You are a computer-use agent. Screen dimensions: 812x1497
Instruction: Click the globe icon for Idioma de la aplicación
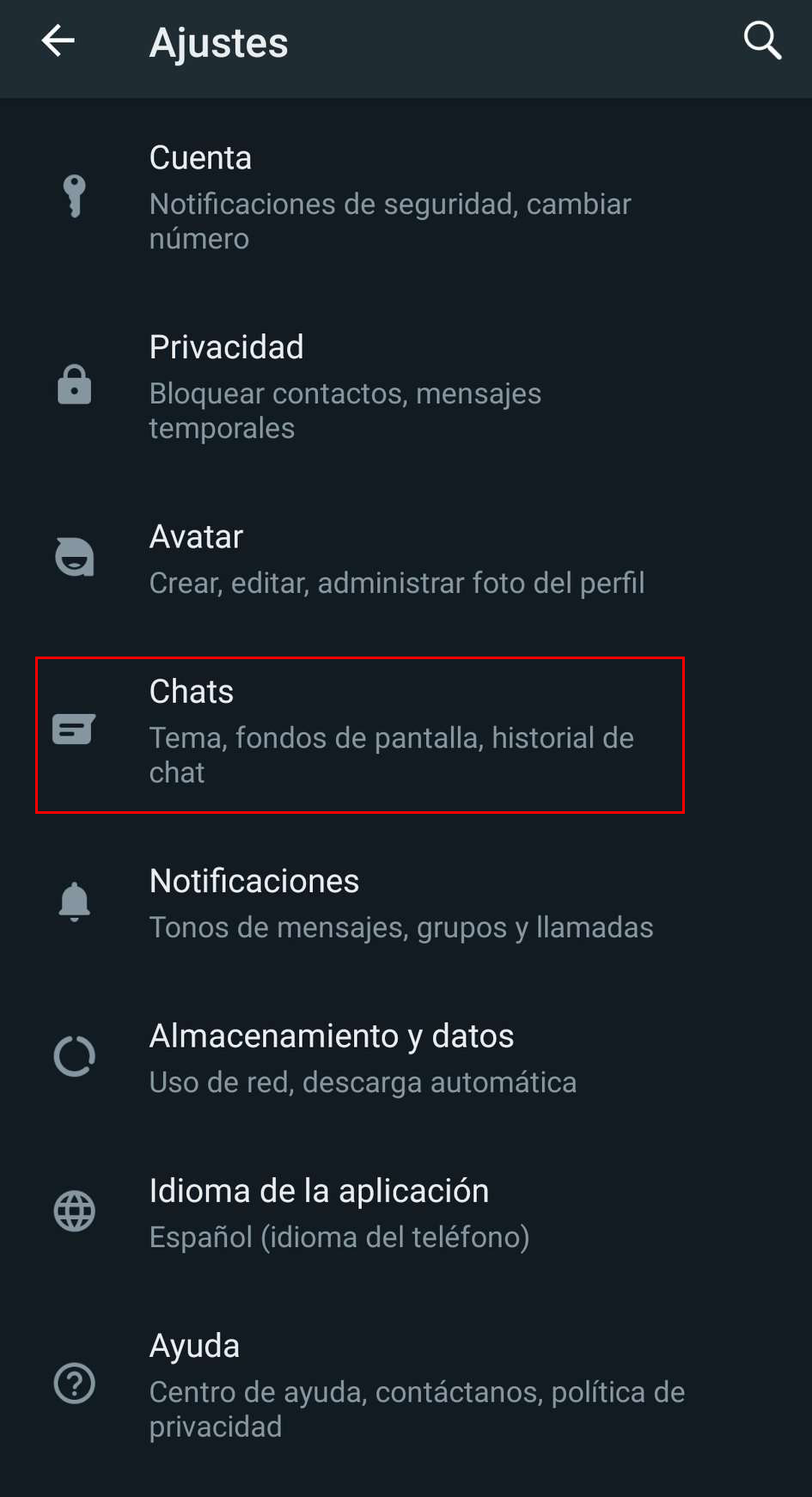tap(73, 1210)
